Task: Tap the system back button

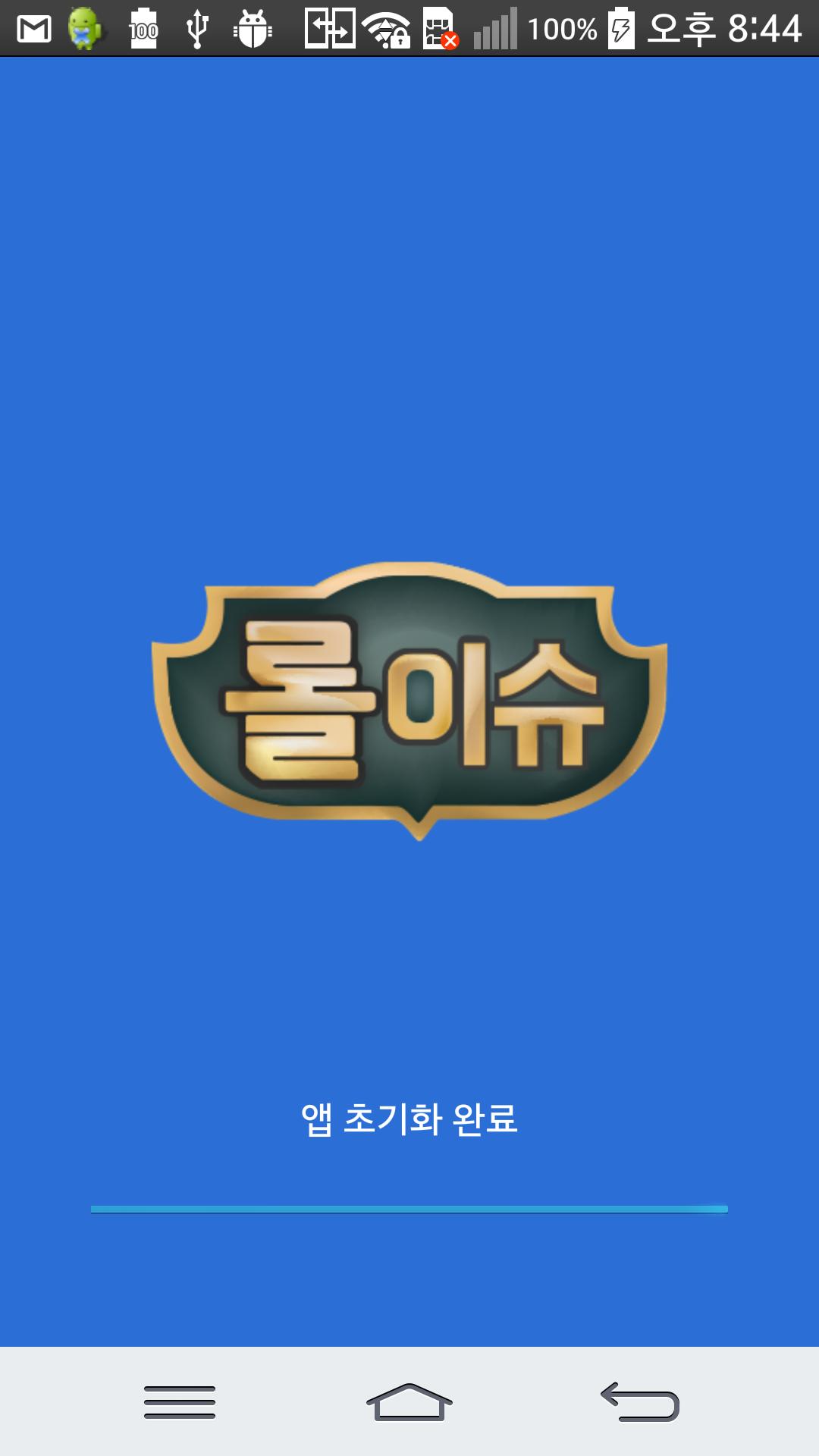Action: [x=639, y=1401]
